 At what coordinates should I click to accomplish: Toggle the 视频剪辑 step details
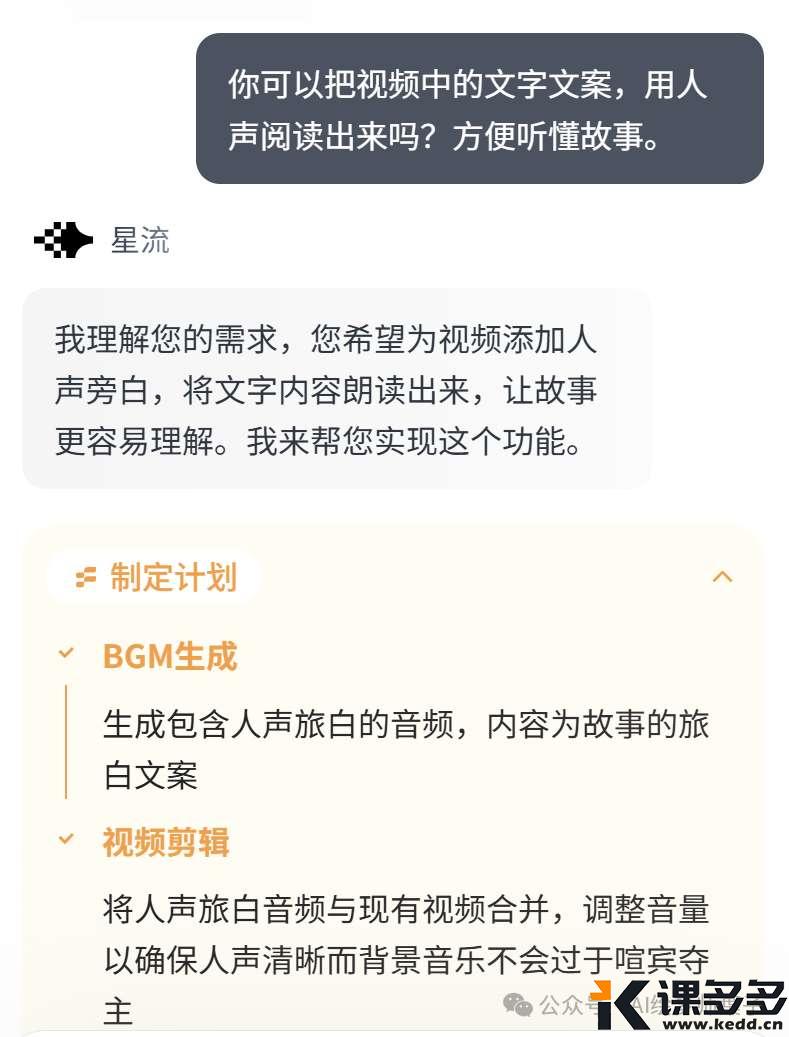click(x=66, y=840)
